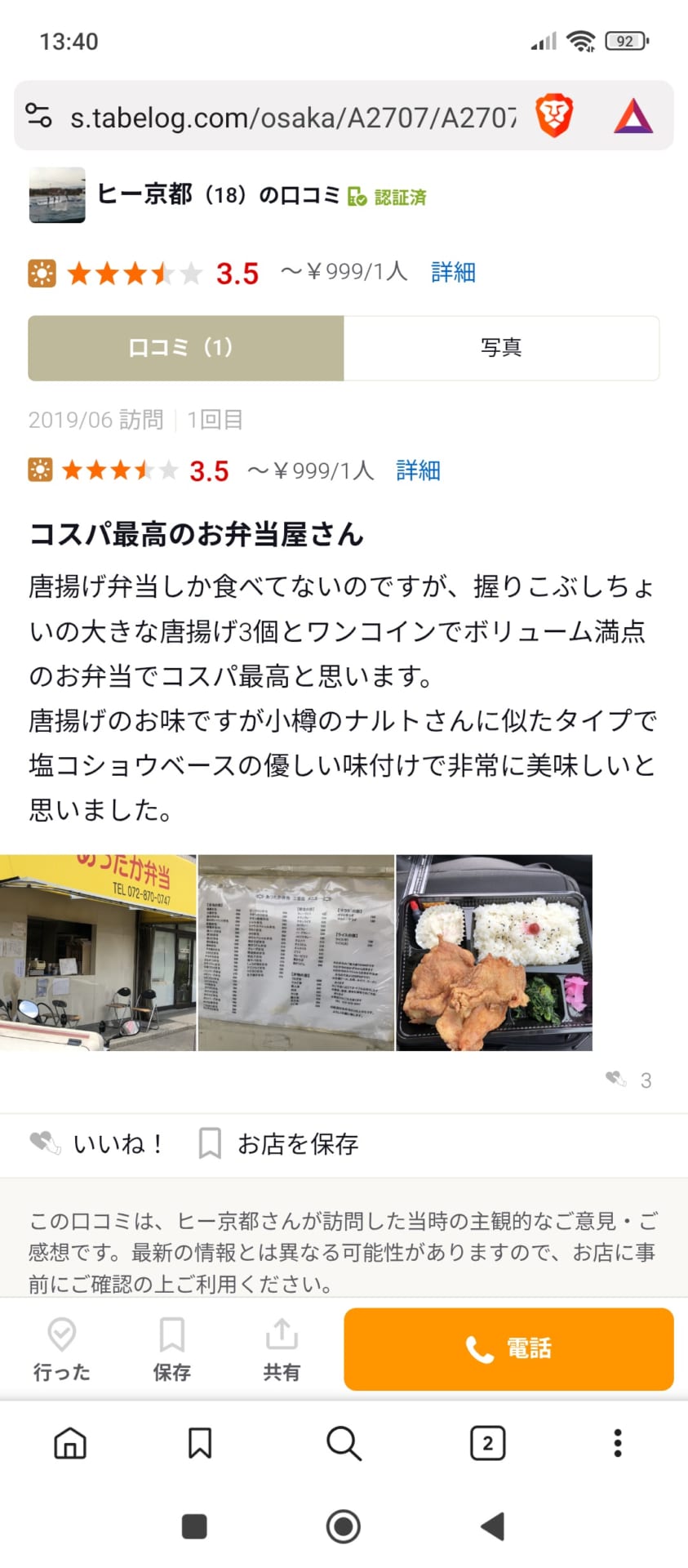
Task: Like this review with いいね！
Action: coord(98,1143)
